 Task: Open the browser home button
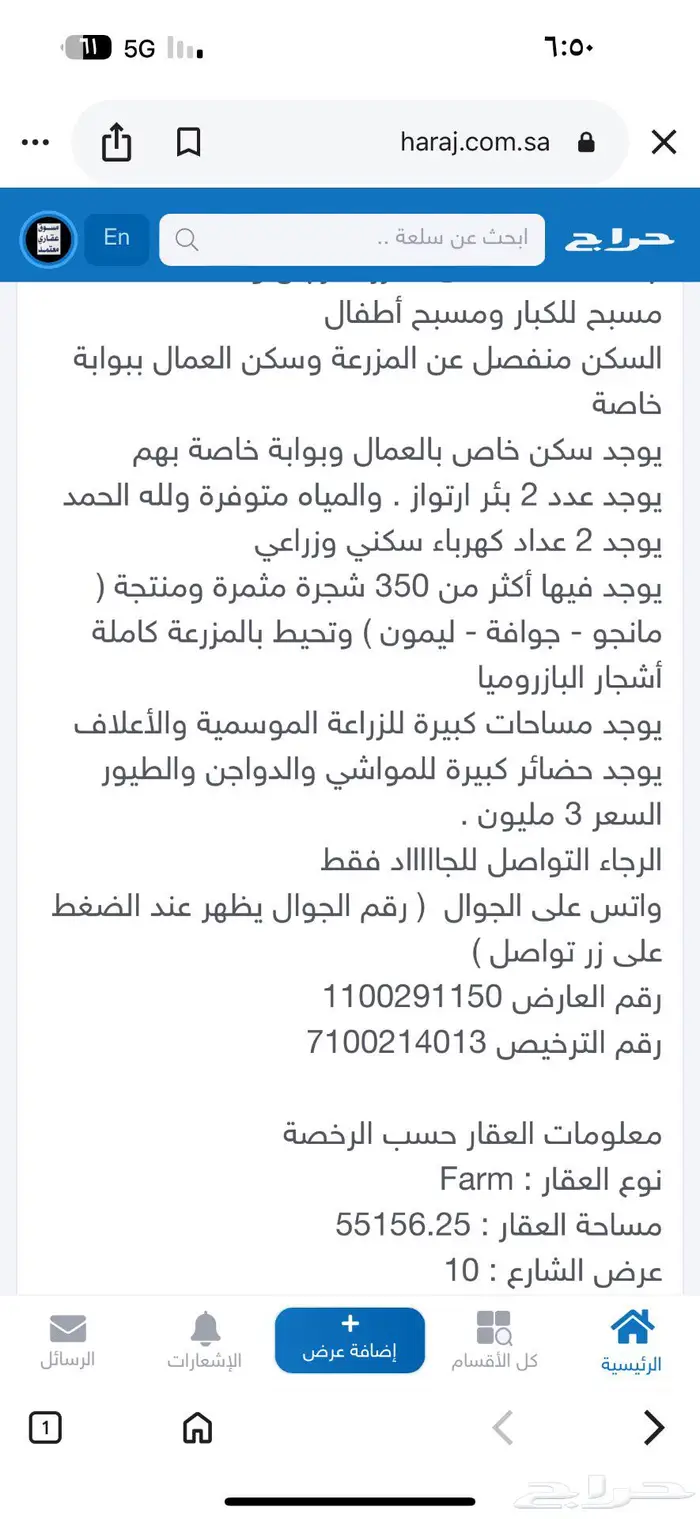[197, 1428]
